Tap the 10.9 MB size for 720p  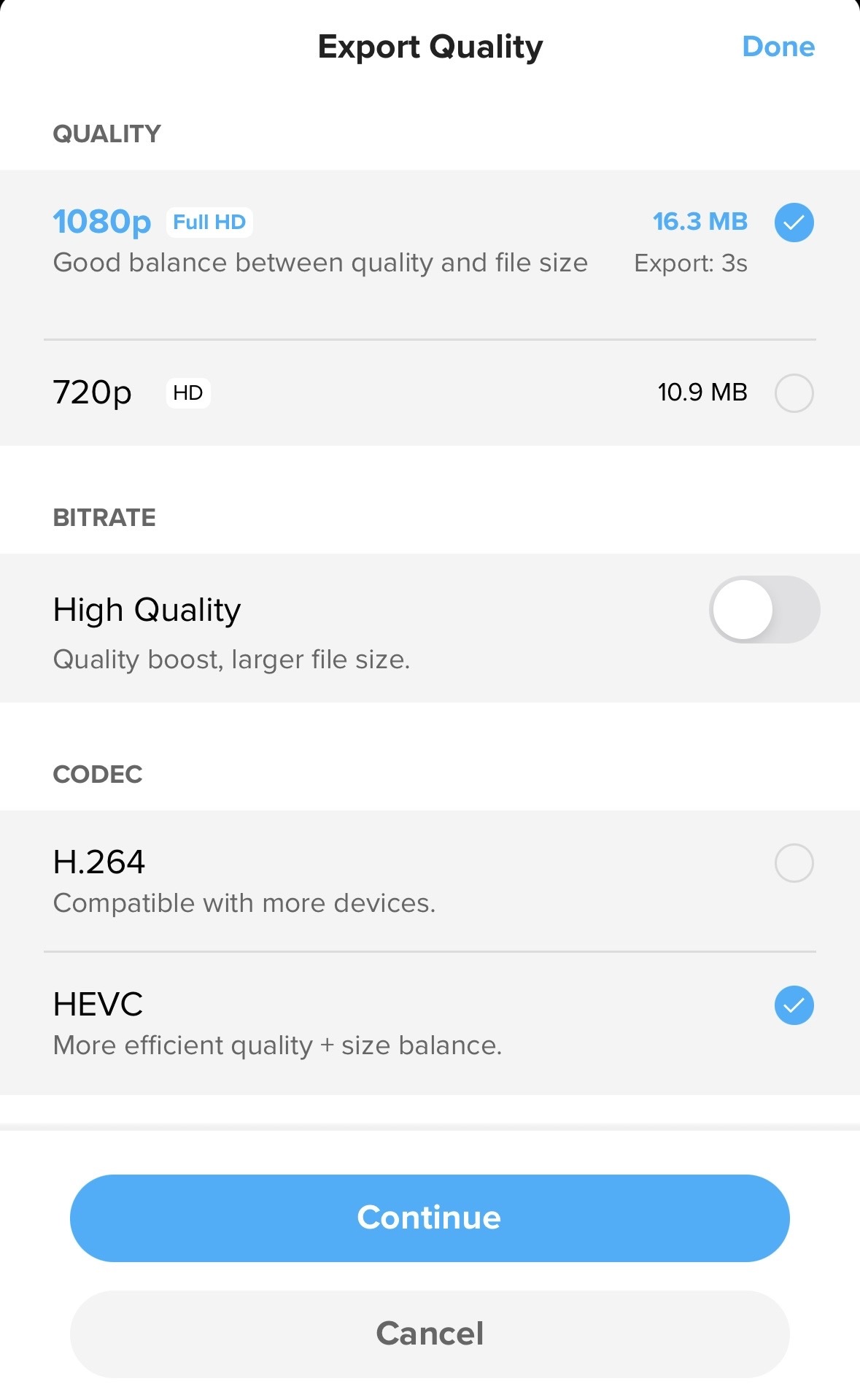(702, 392)
